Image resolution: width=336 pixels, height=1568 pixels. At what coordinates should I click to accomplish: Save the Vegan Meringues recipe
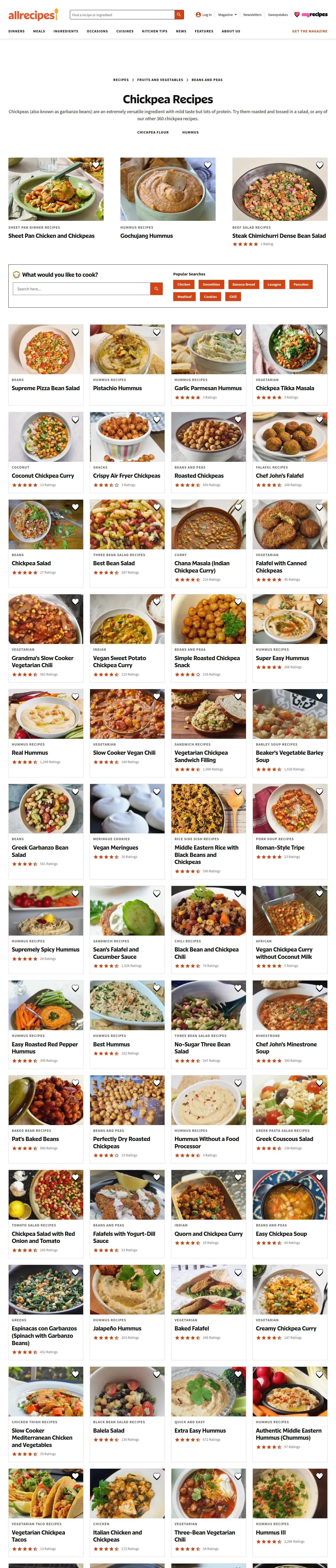tap(157, 792)
